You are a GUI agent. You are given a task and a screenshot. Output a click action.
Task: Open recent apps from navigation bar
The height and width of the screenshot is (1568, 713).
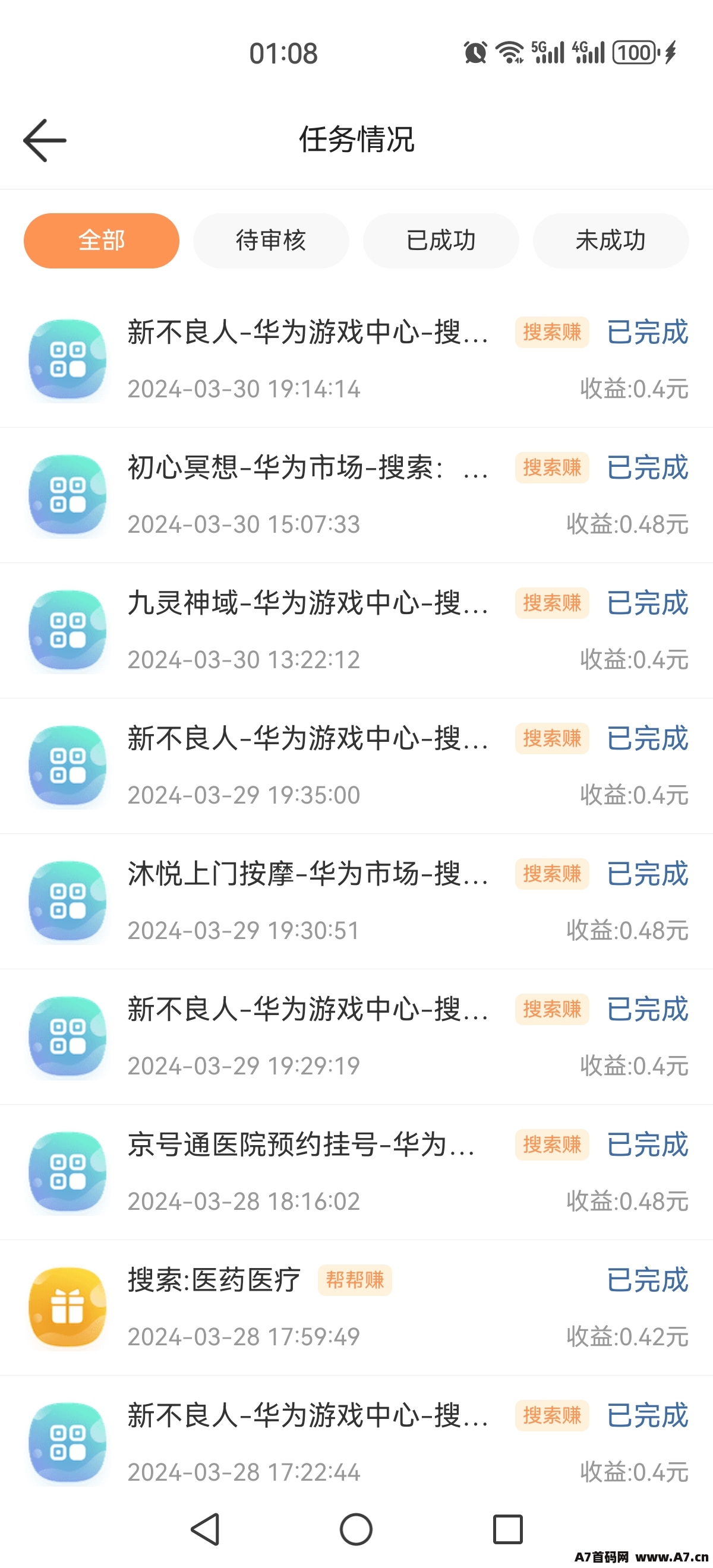pos(508,1529)
